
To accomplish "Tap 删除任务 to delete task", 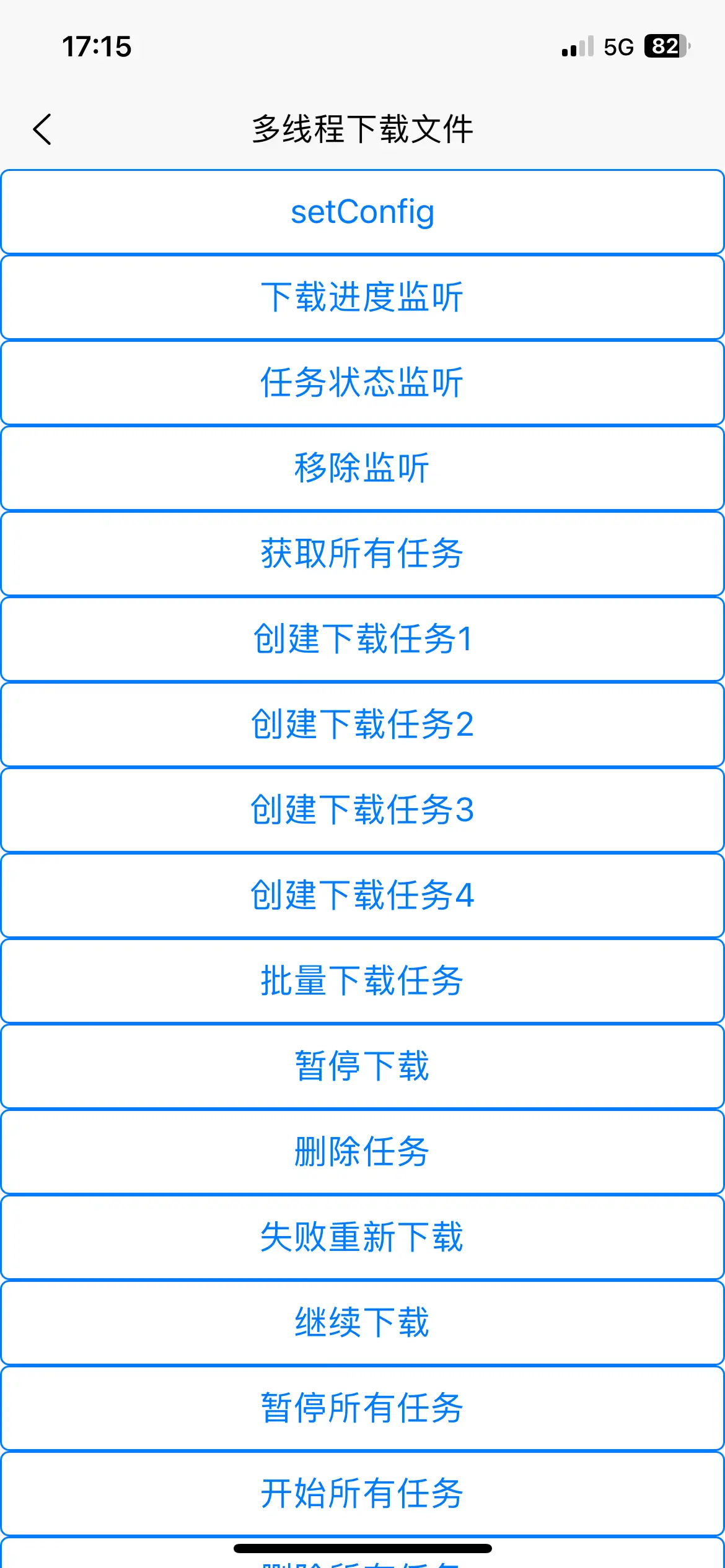I will (x=362, y=1152).
